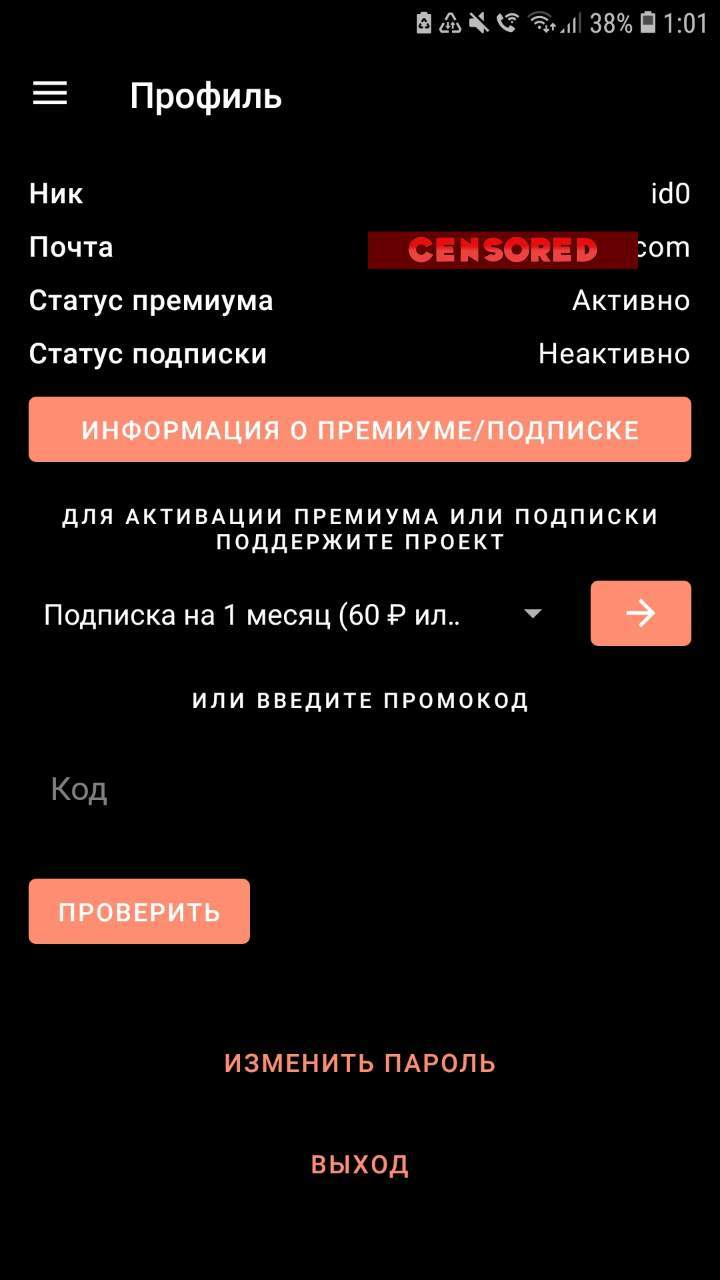Open Изменить пароль

tap(360, 1063)
